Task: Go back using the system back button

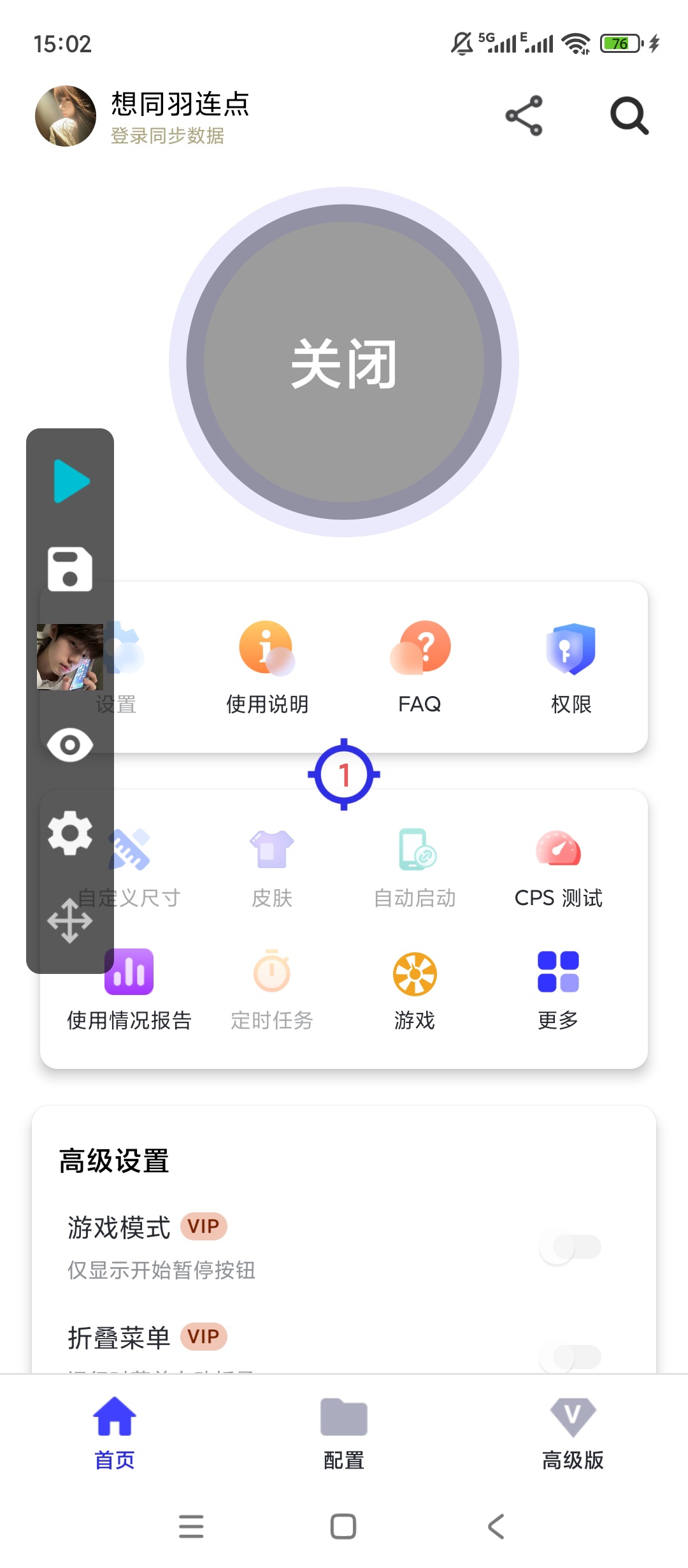Action: point(496,1526)
